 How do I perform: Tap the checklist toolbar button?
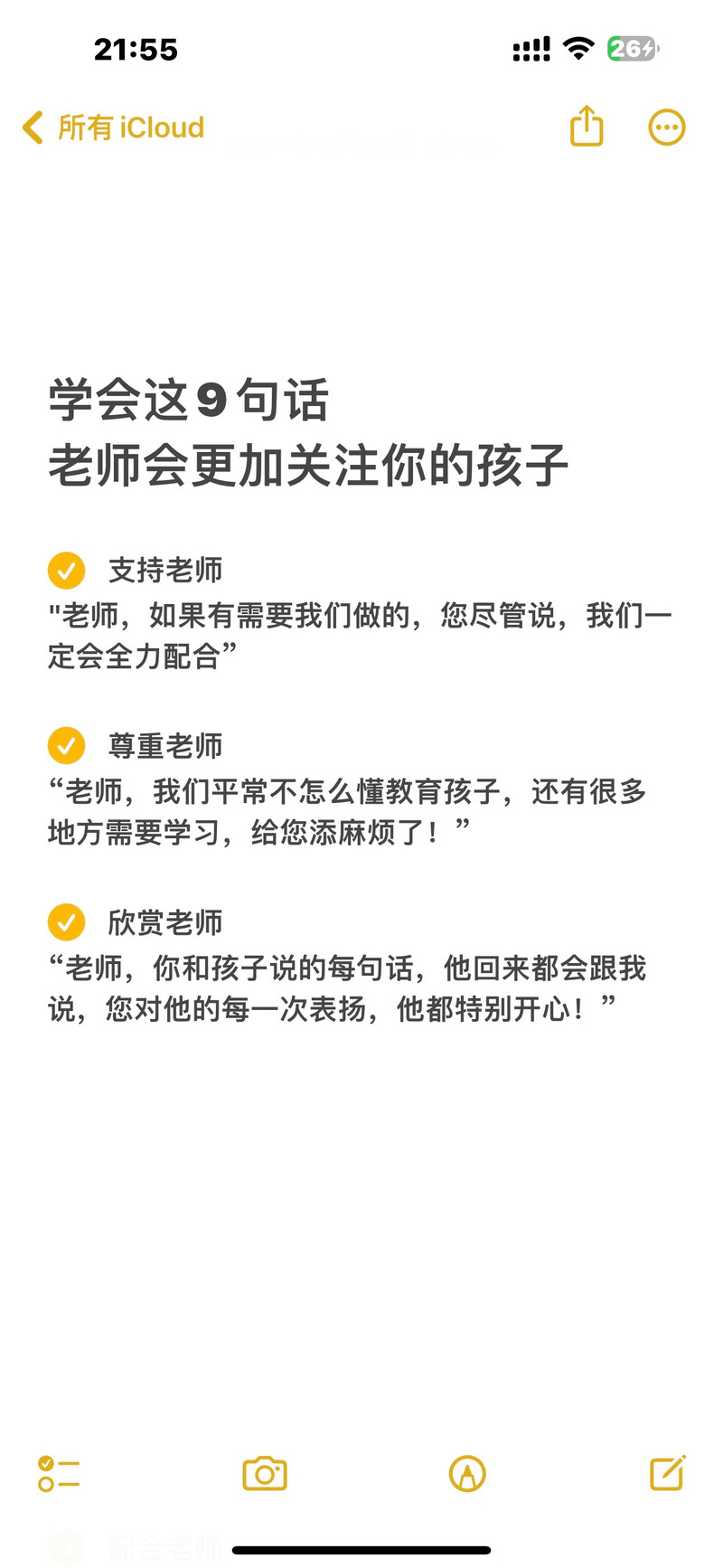[x=59, y=1473]
